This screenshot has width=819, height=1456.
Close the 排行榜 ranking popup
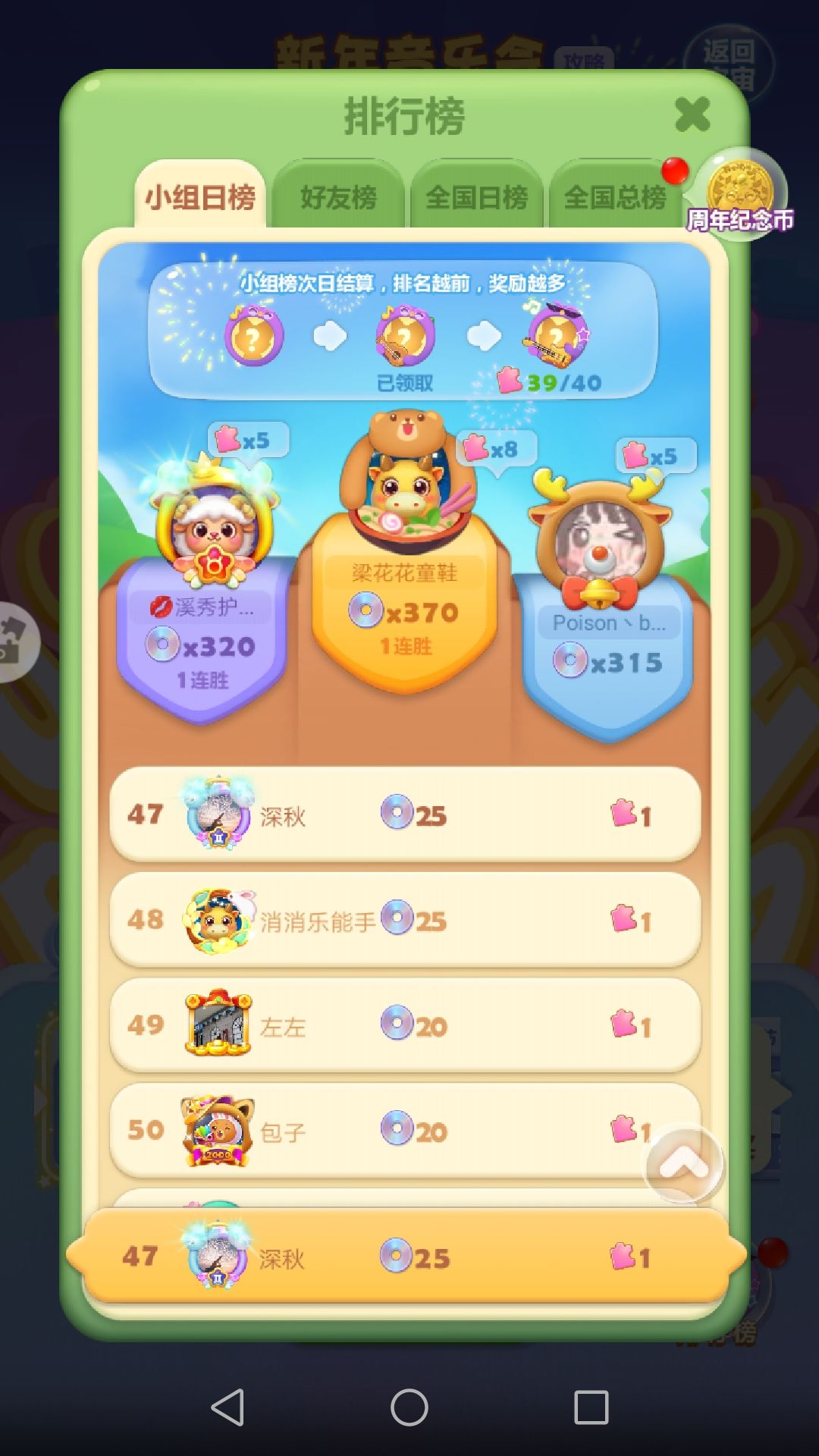click(692, 115)
